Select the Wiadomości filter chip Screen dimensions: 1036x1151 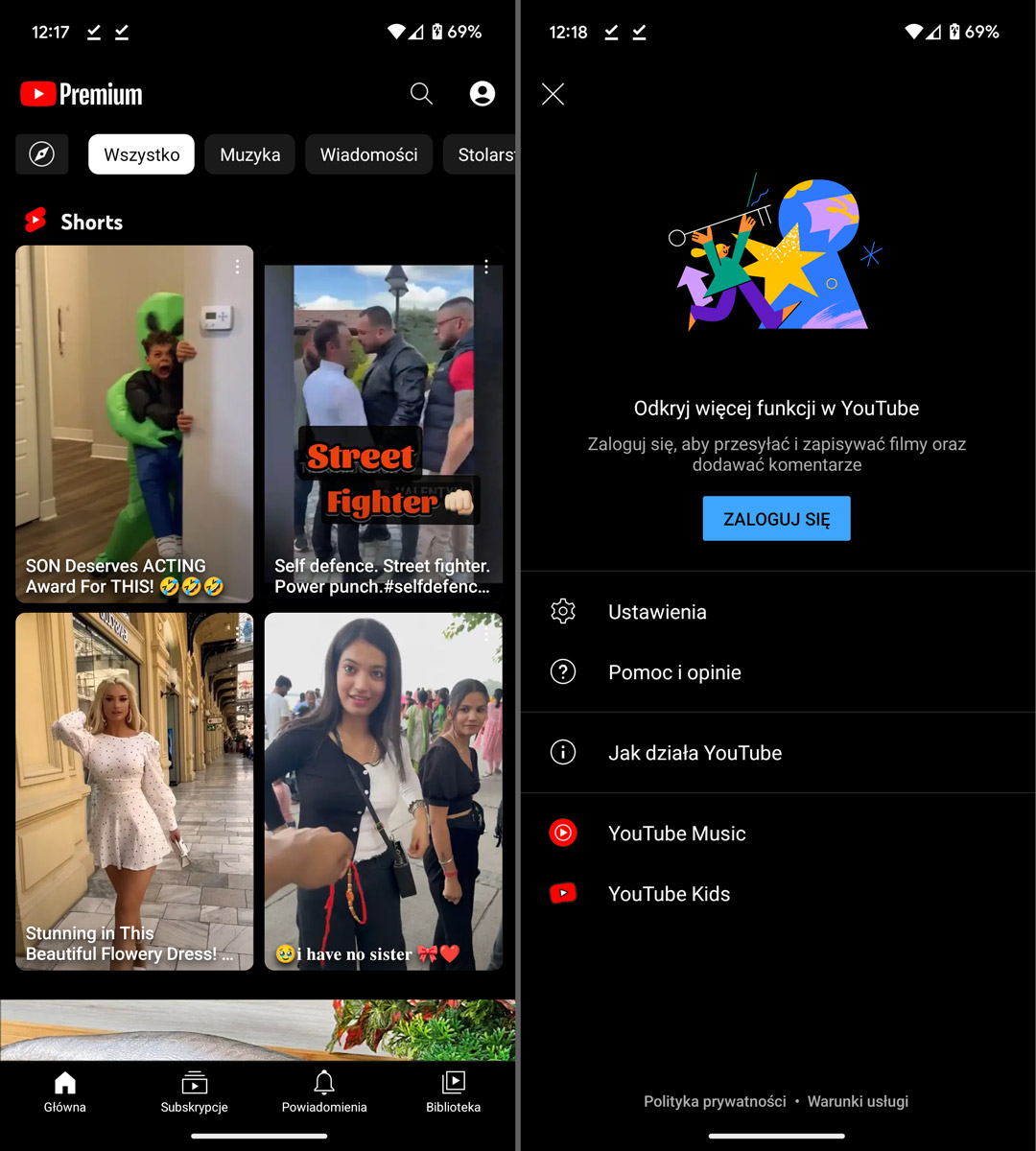(369, 154)
